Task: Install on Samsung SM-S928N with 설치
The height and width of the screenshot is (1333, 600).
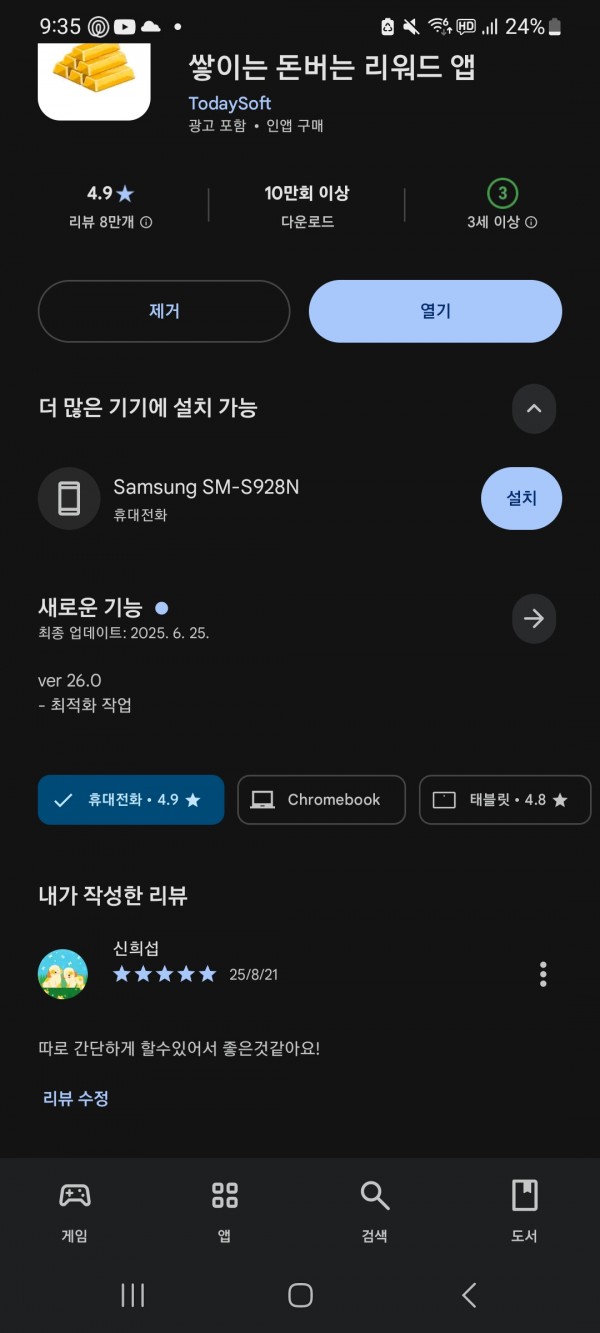Action: tap(521, 498)
